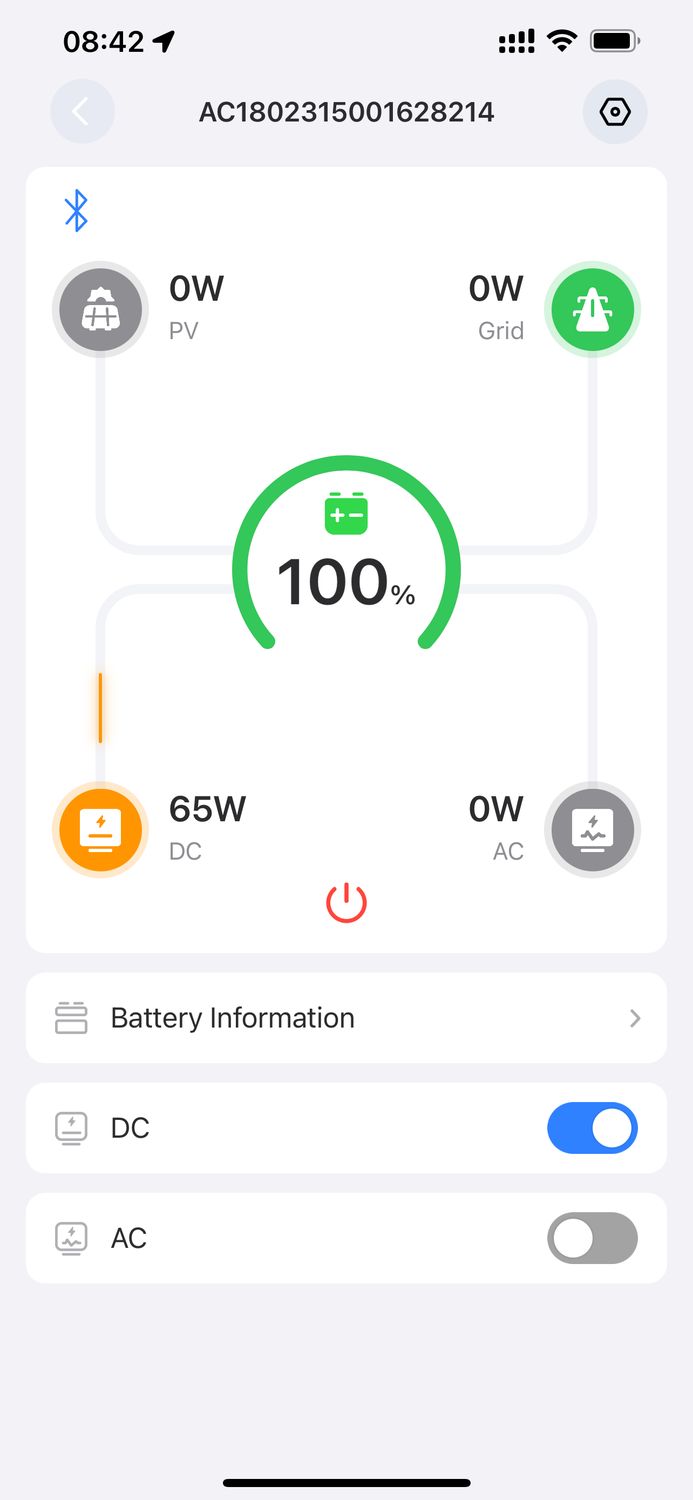Go back using the top-left arrow

point(83,111)
